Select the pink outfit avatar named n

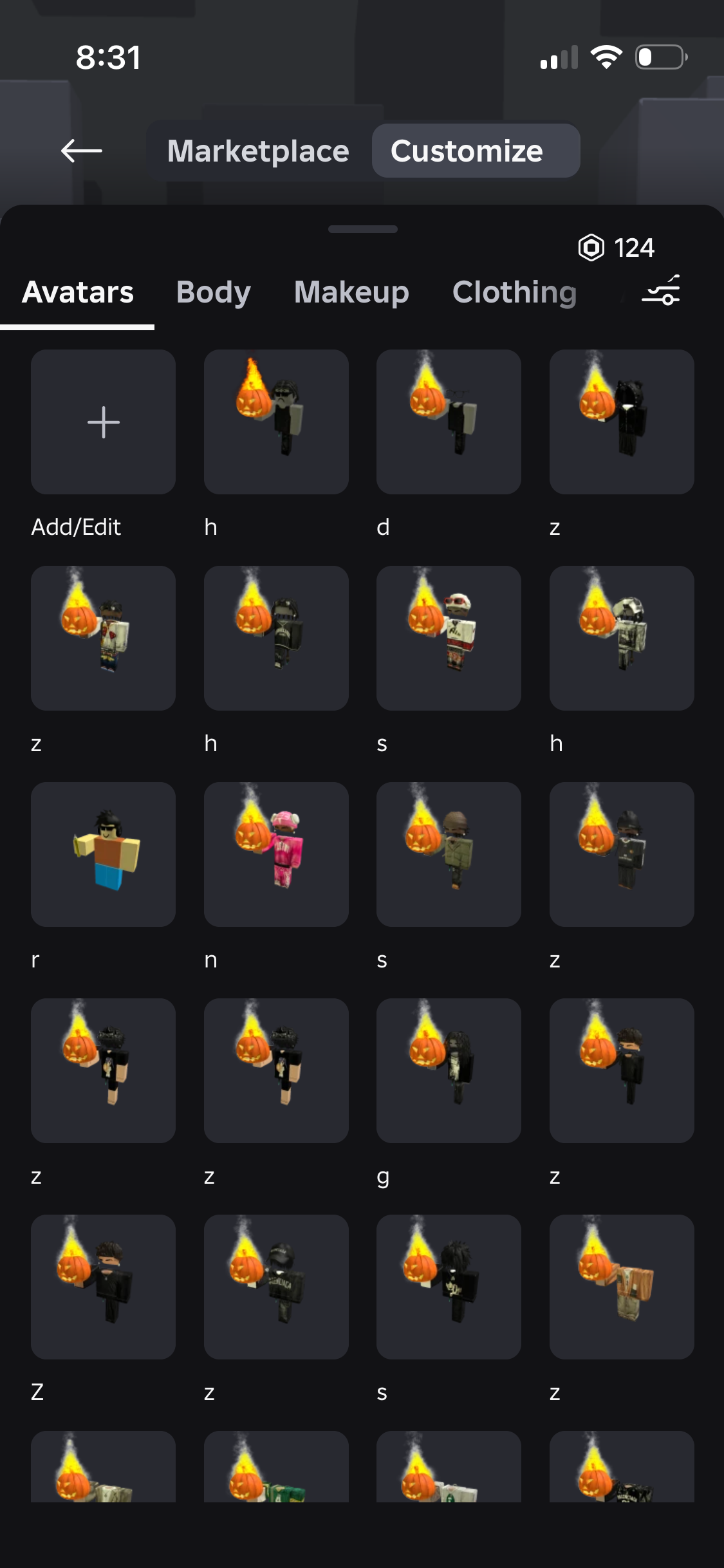click(x=276, y=854)
